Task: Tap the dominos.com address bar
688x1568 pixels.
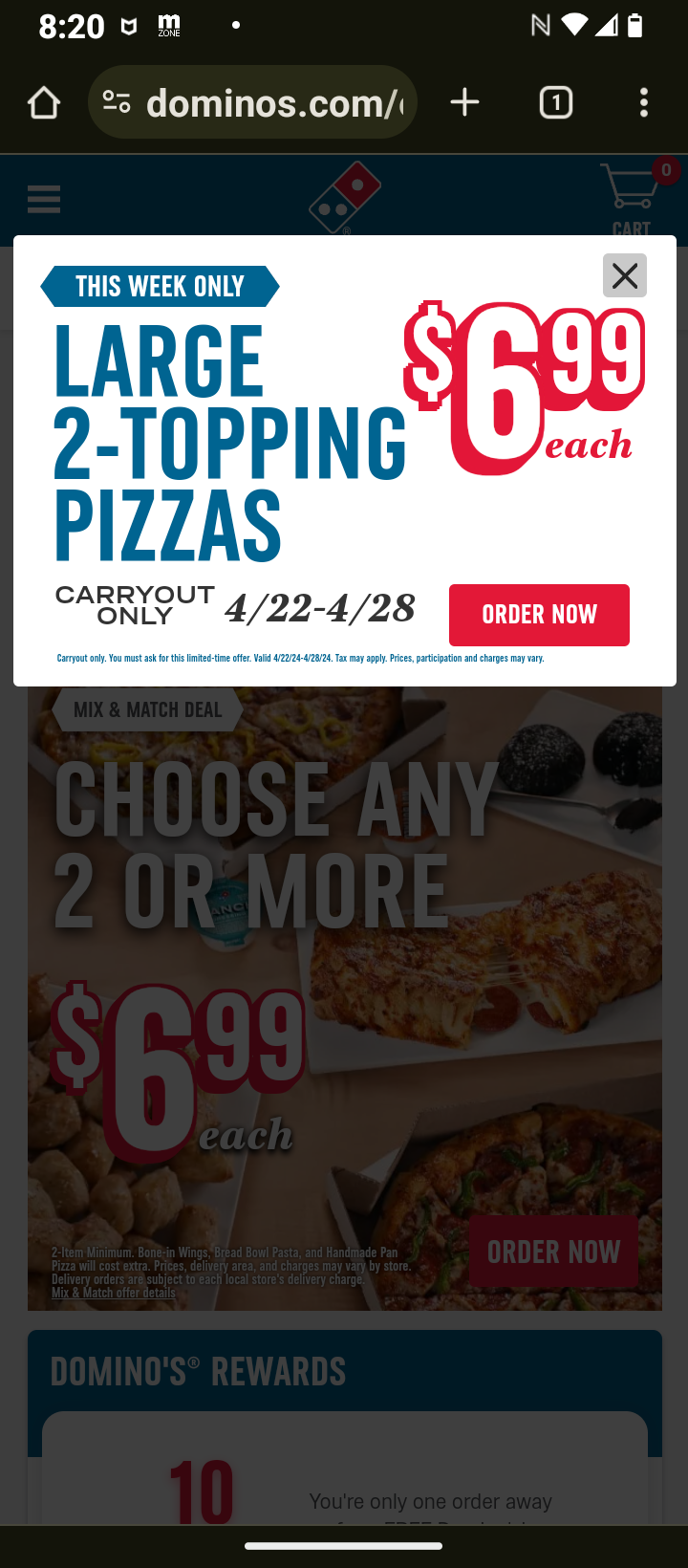Action: [274, 102]
